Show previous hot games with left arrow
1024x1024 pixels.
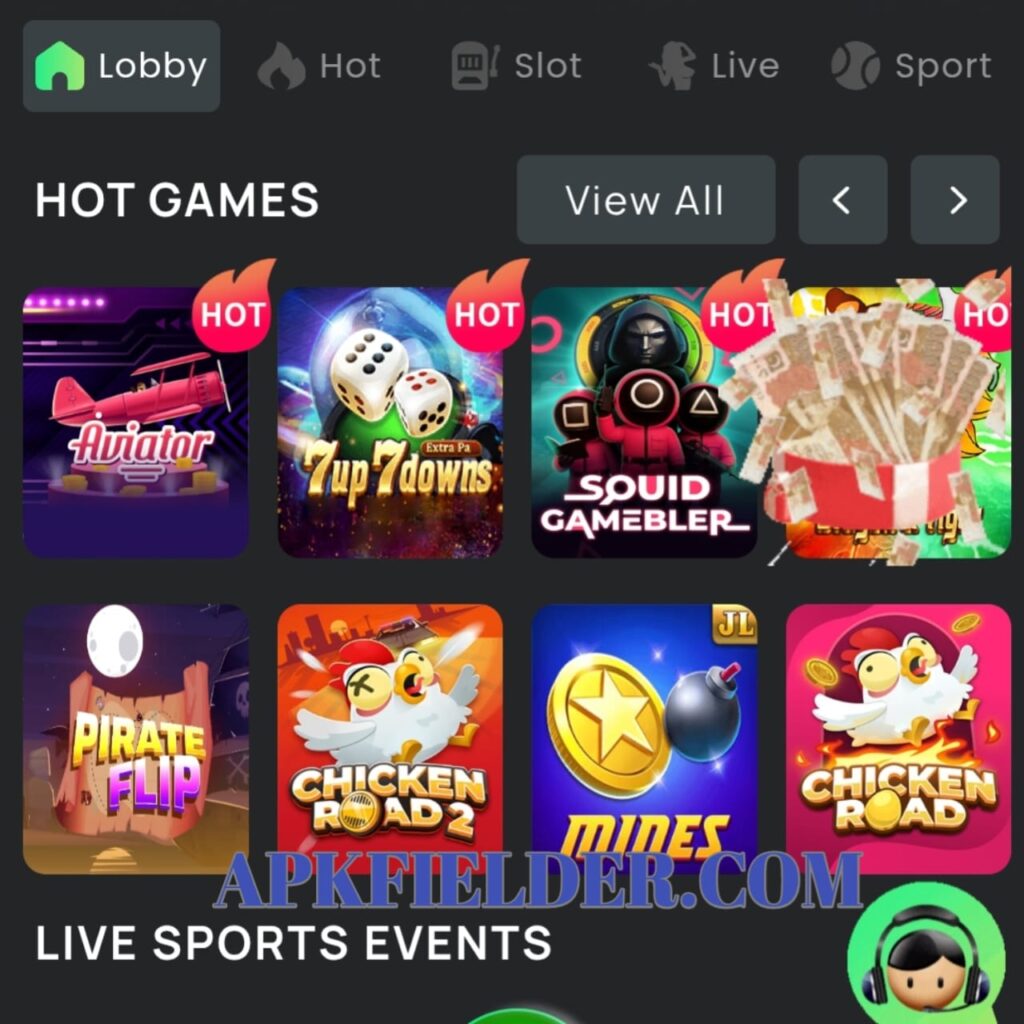[842, 200]
